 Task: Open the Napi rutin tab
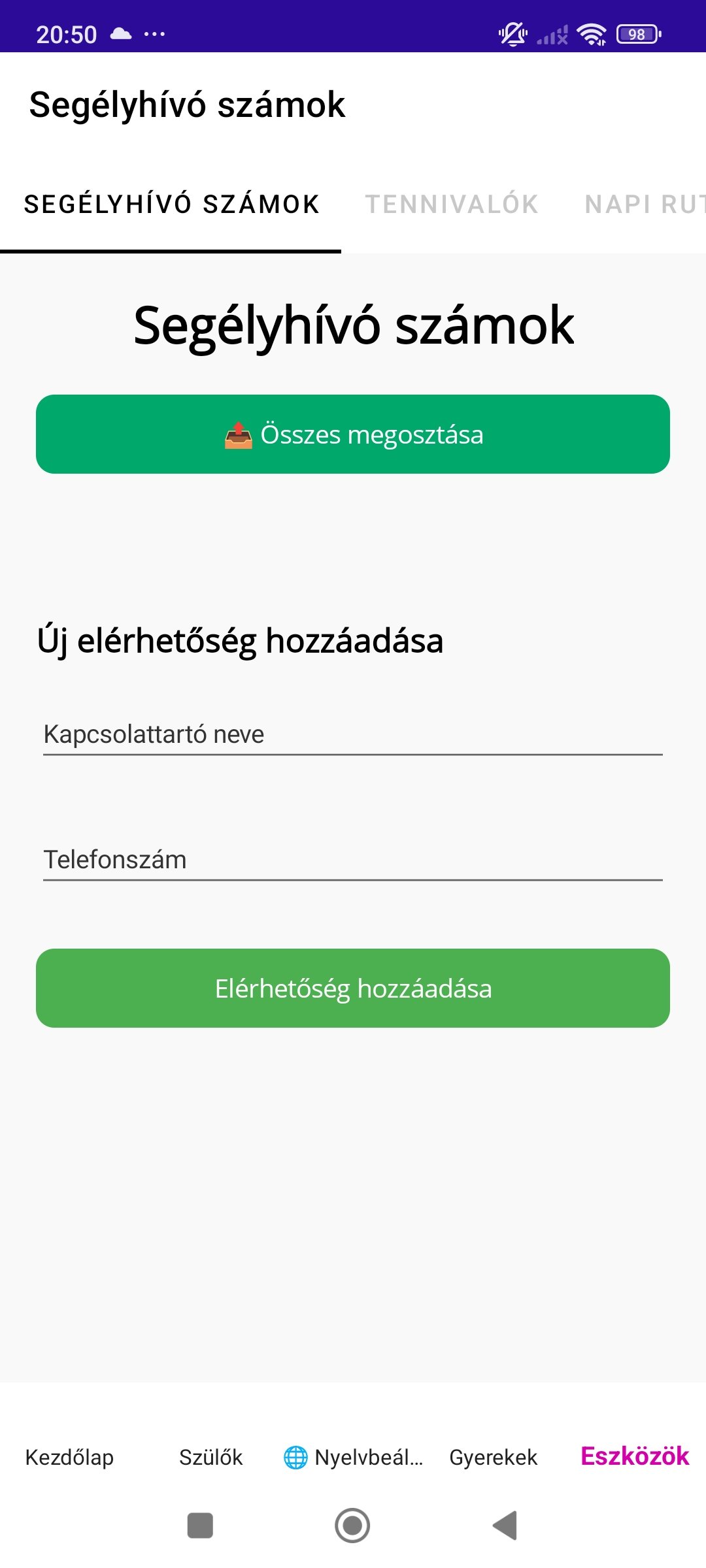(644, 204)
